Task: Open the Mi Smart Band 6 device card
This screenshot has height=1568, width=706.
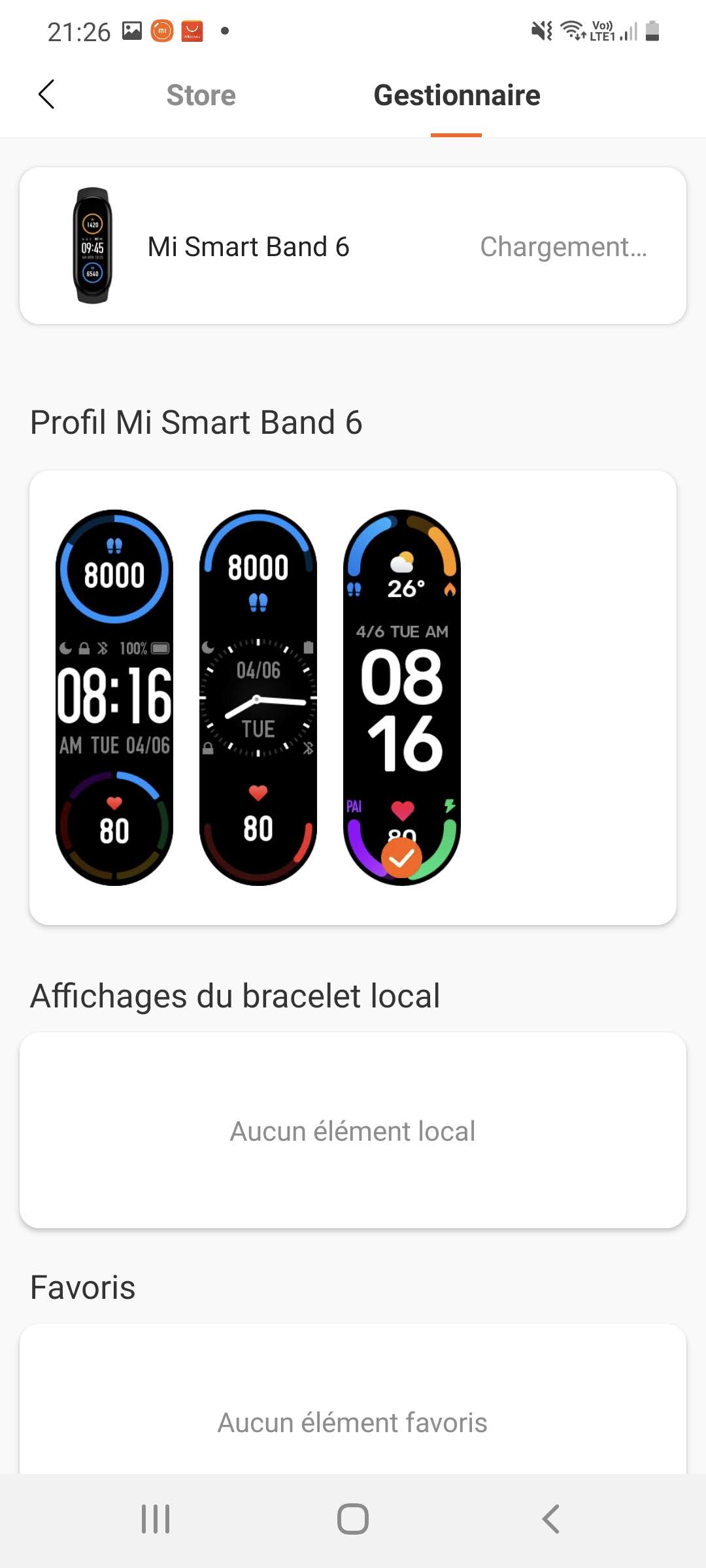Action: 353,246
